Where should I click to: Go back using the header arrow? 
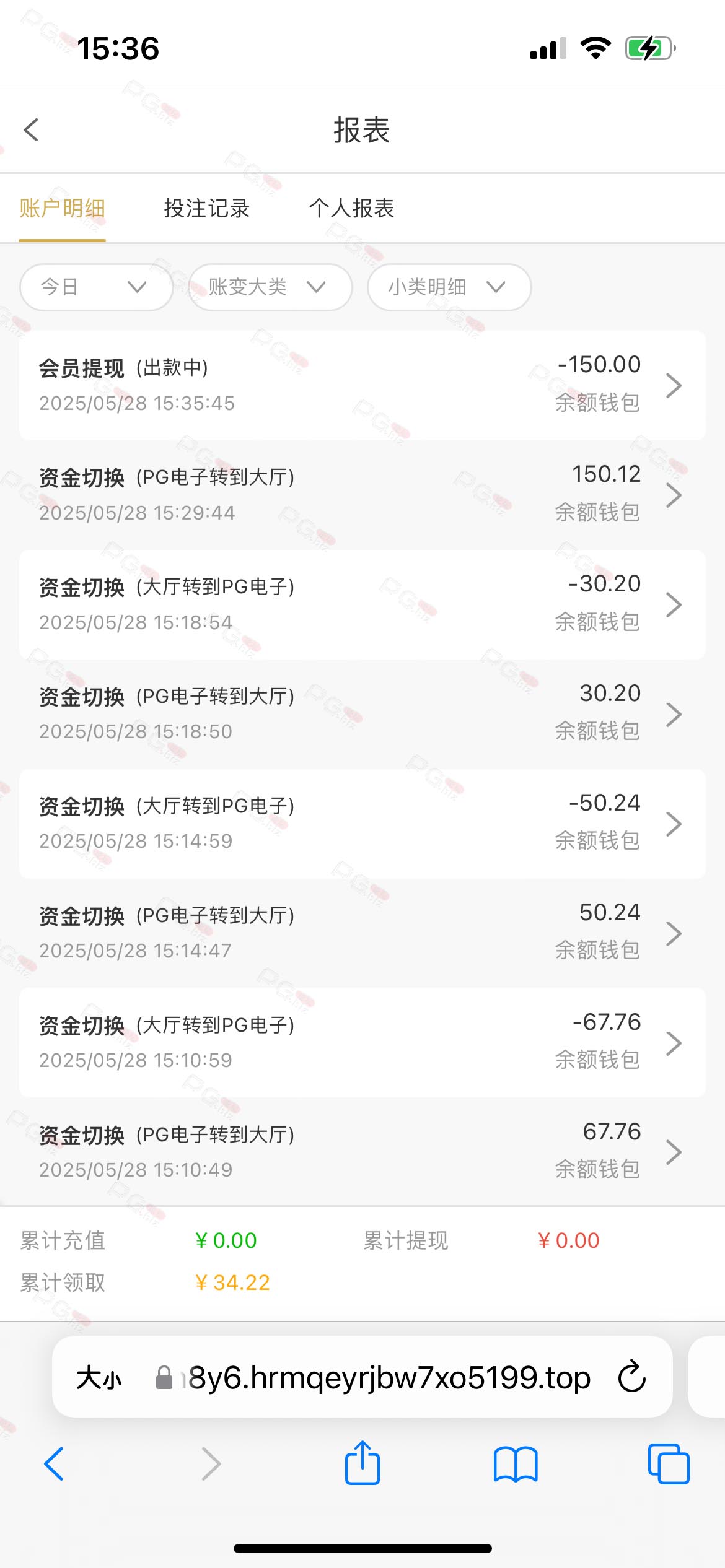click(x=31, y=130)
